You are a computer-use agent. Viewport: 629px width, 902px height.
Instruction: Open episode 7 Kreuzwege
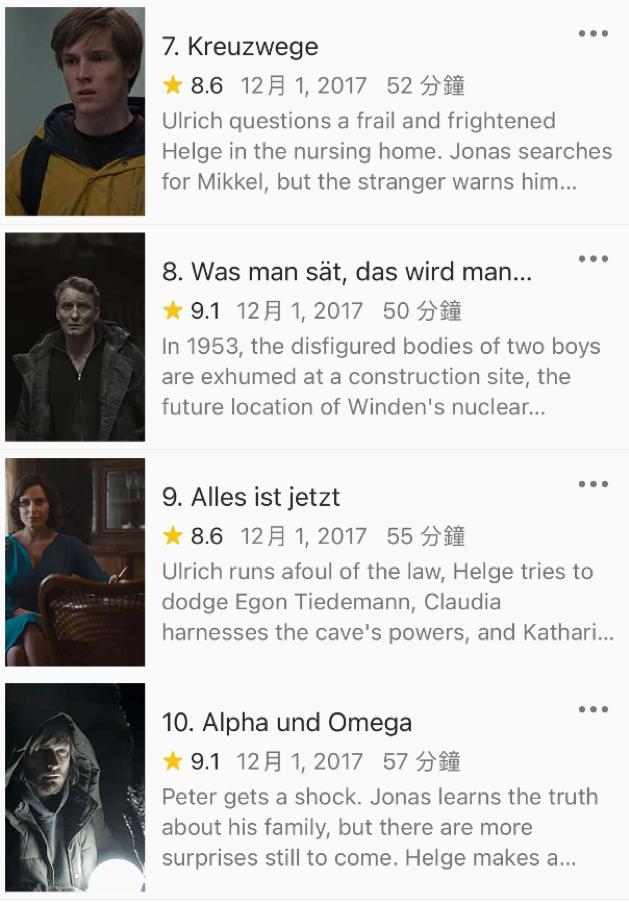coord(240,47)
